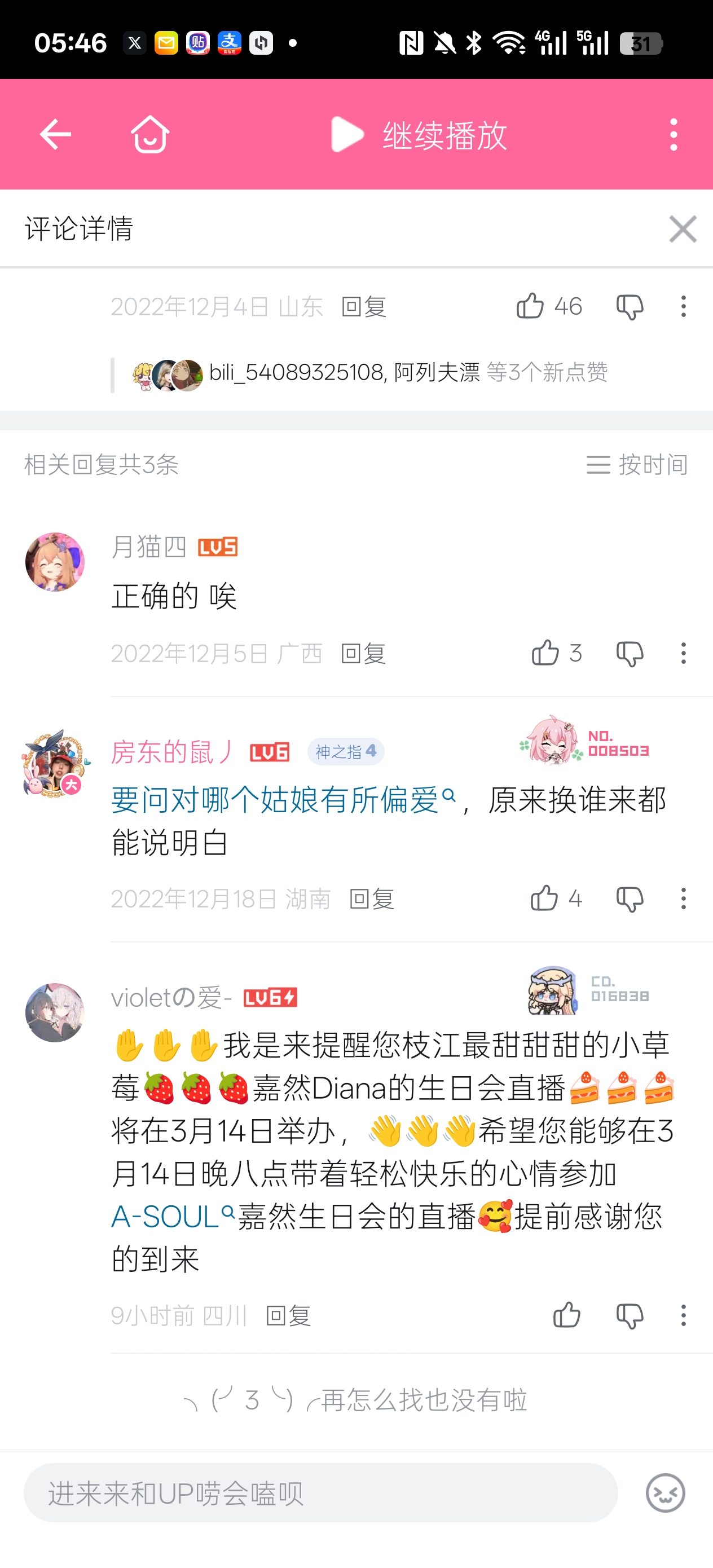Screen dimensions: 713x1568
Task: Reply to 房东的鼠丿's comment
Action: point(372,898)
